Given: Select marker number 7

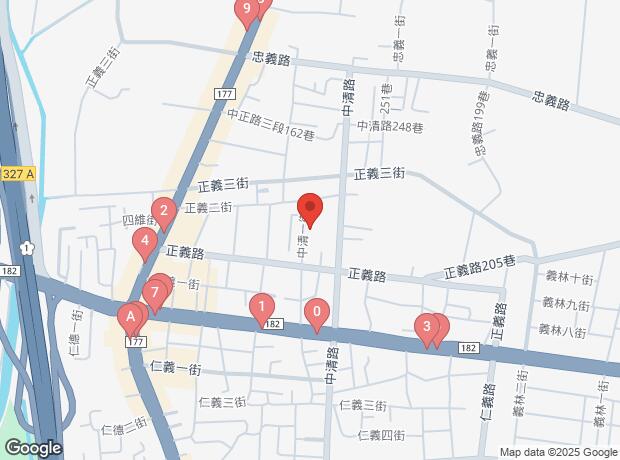Looking at the screenshot, I should [x=152, y=293].
